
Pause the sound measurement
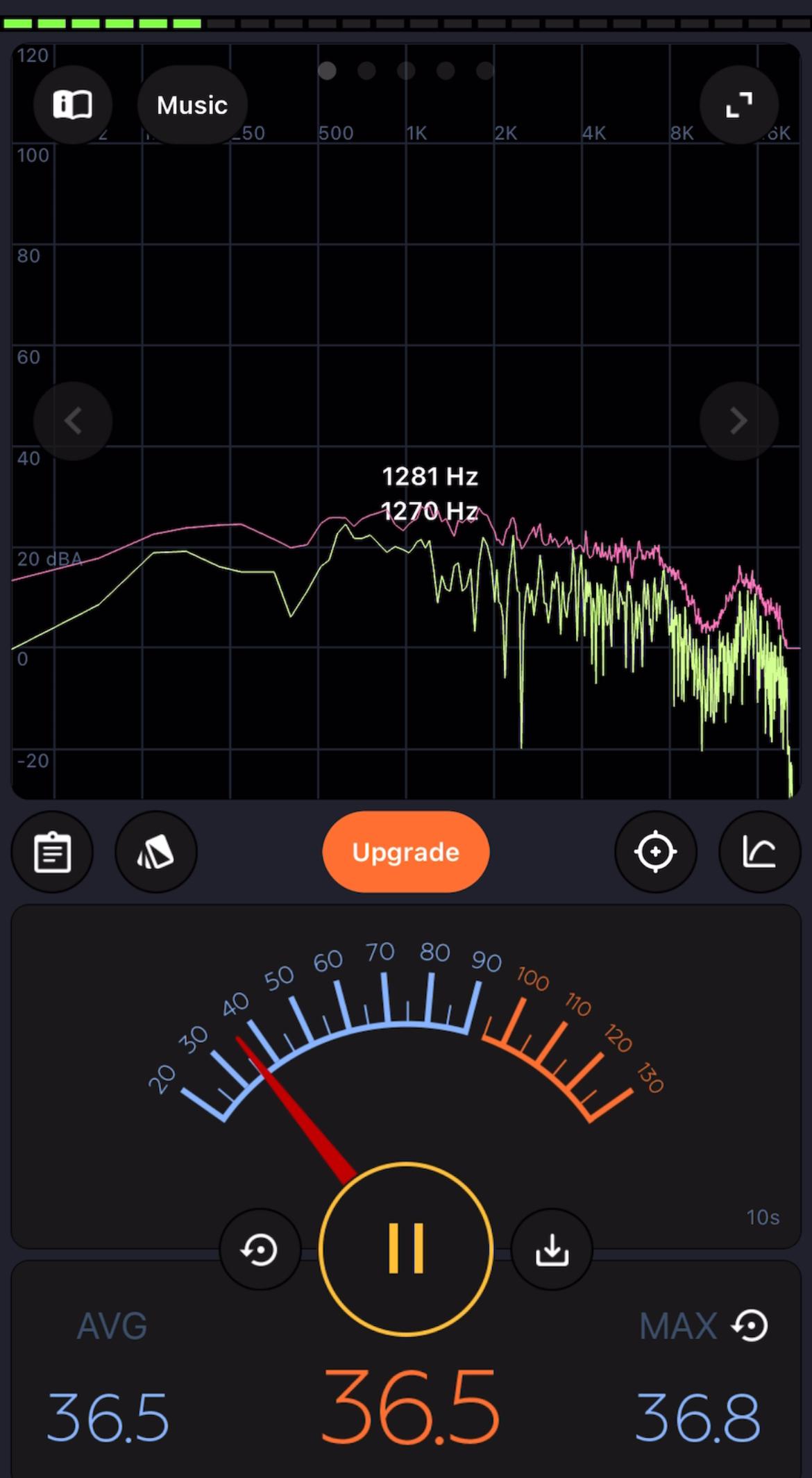tap(406, 1249)
